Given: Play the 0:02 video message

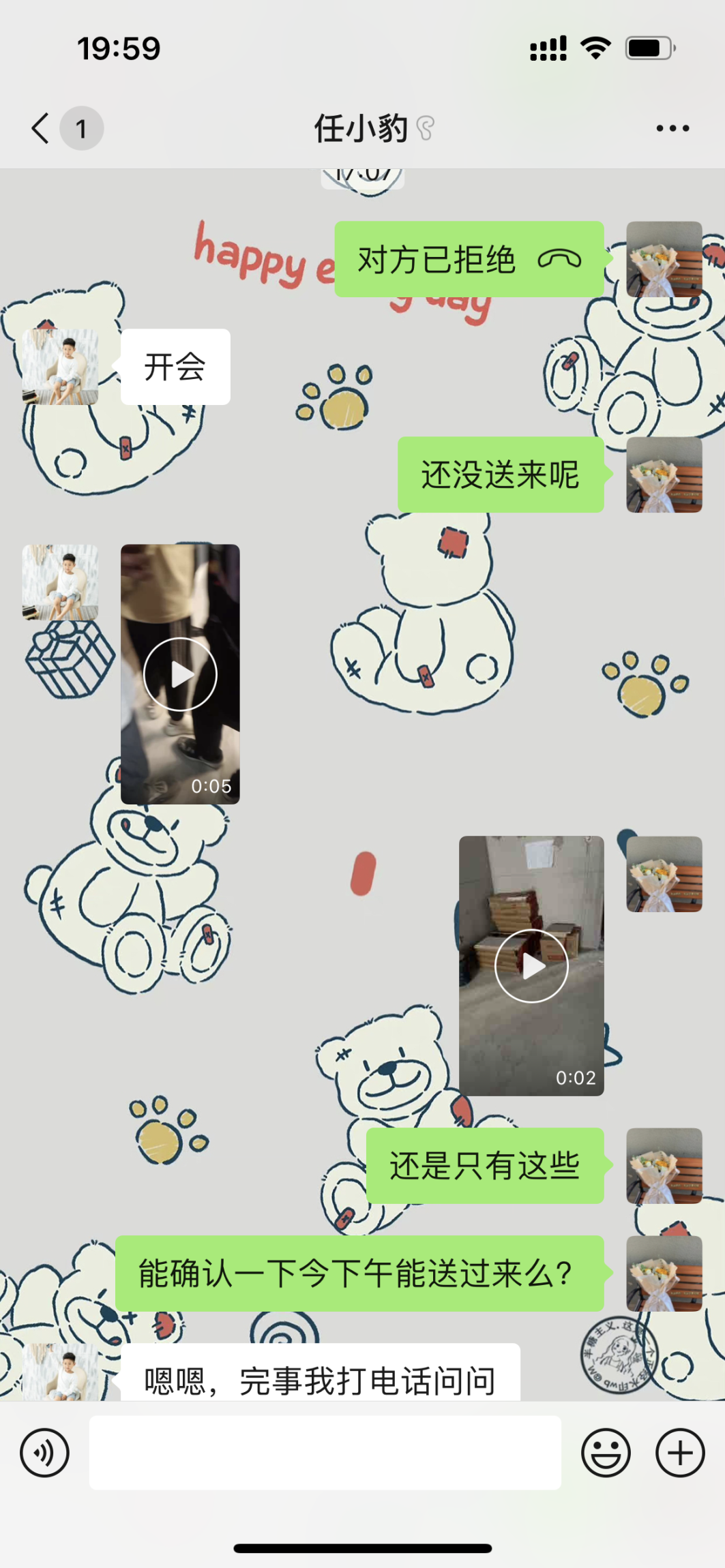Looking at the screenshot, I should (x=531, y=965).
